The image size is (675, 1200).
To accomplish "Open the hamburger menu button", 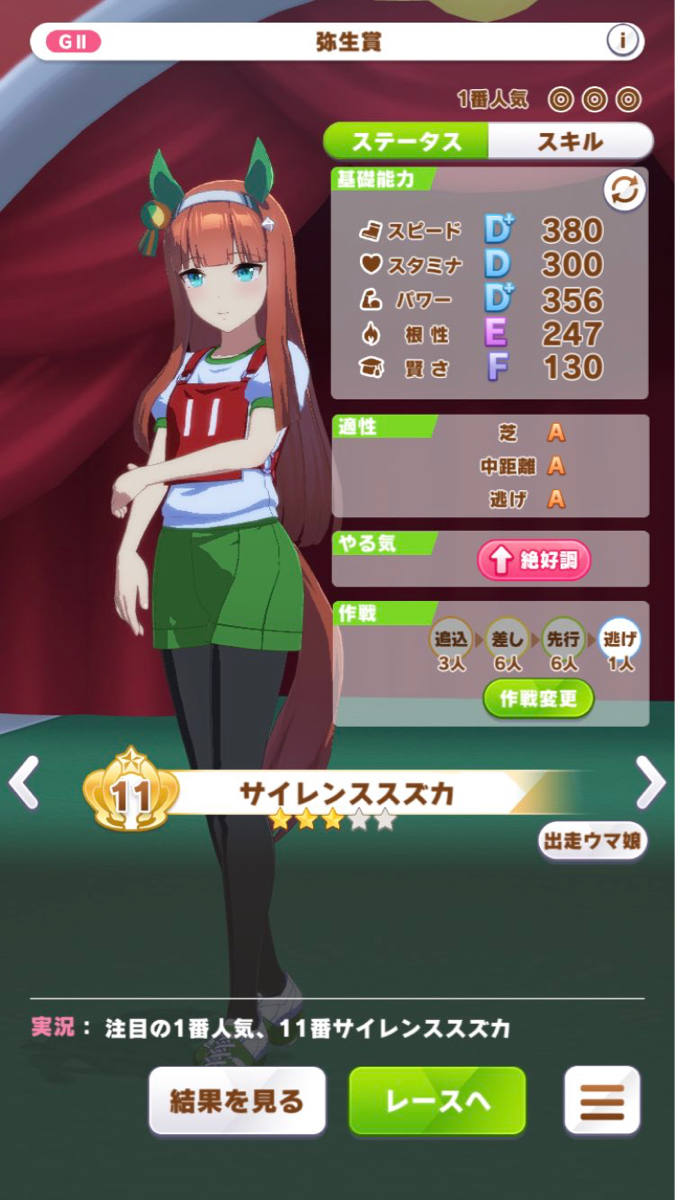I will click(x=602, y=1101).
